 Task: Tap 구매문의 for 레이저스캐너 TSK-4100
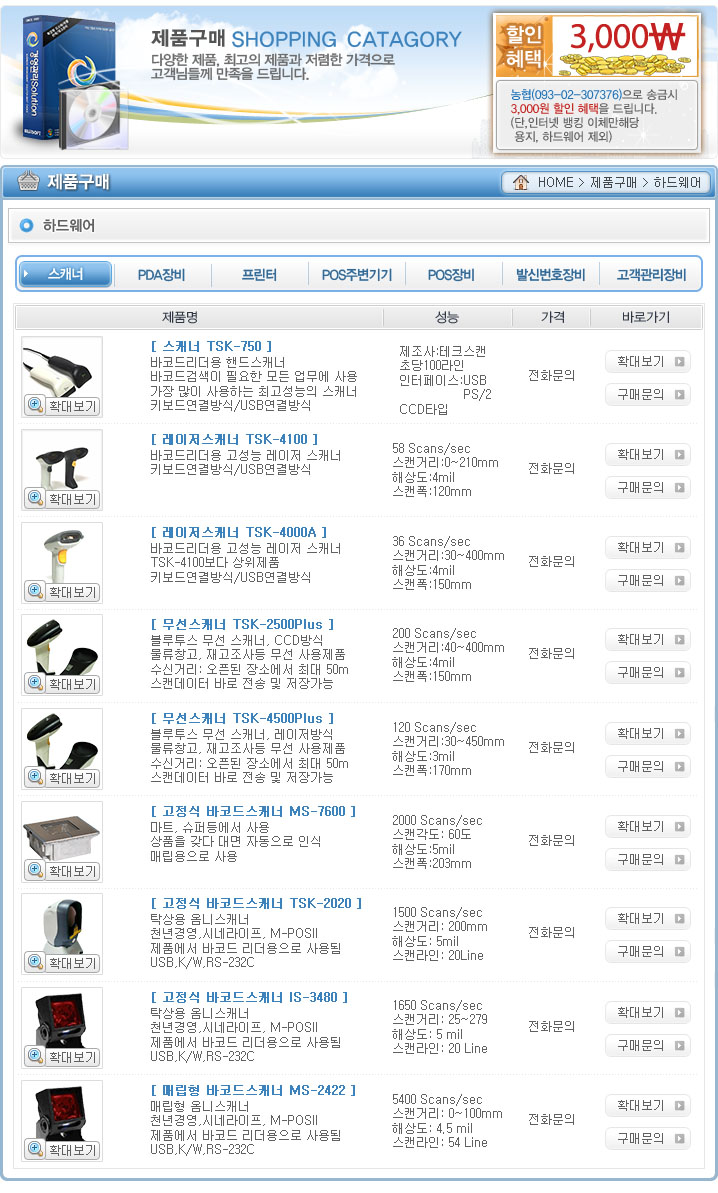[648, 487]
